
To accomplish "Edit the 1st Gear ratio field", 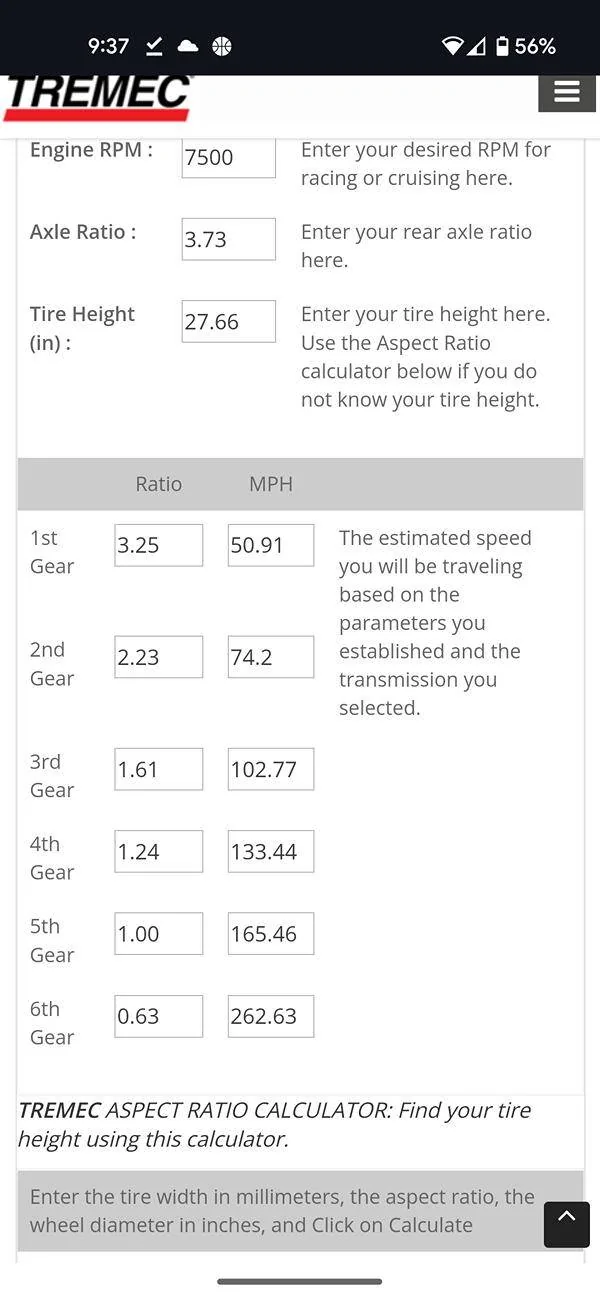I will click(158, 545).
